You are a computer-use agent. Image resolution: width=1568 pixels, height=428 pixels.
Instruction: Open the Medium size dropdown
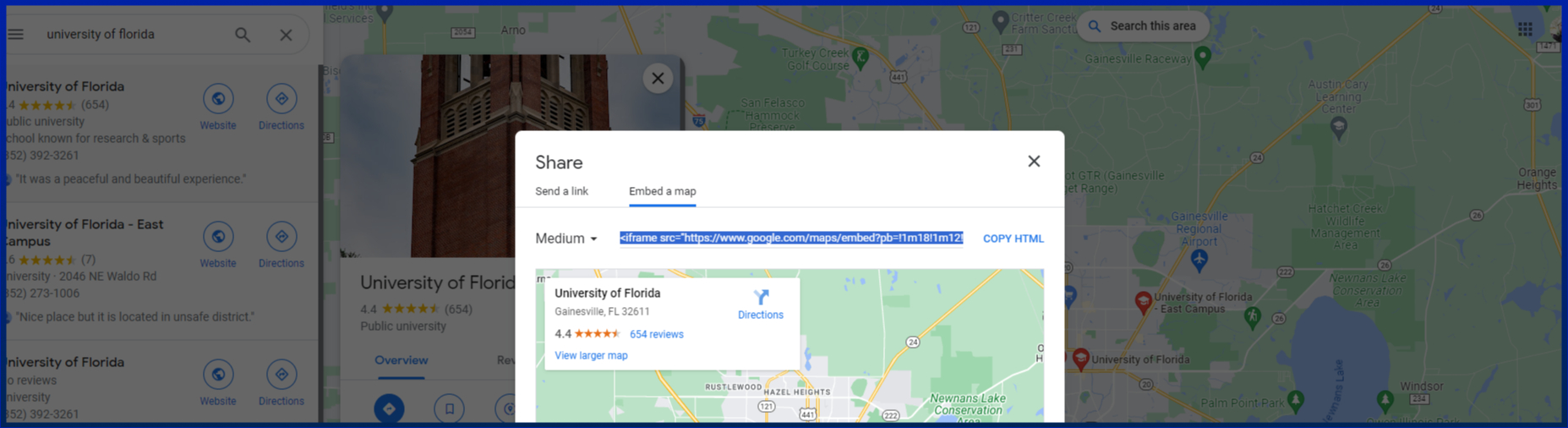(x=566, y=239)
